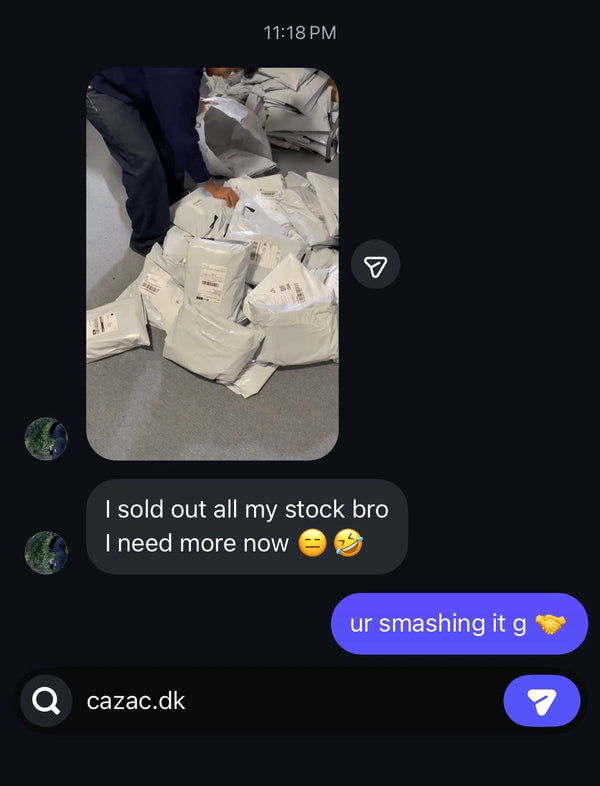
Task: Forward the package photo using the share icon
Action: [375, 265]
